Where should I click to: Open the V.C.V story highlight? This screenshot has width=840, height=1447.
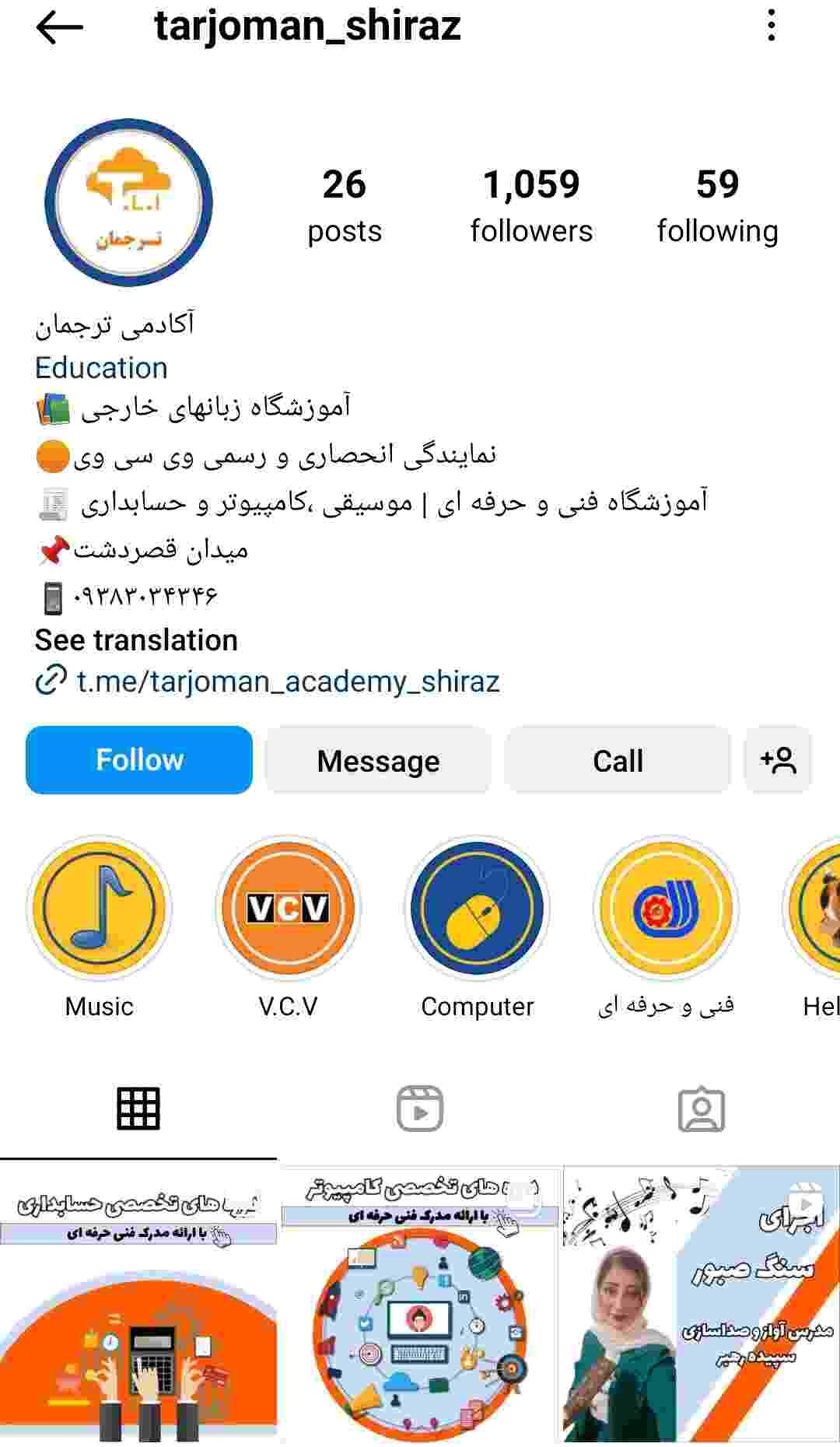288,927
